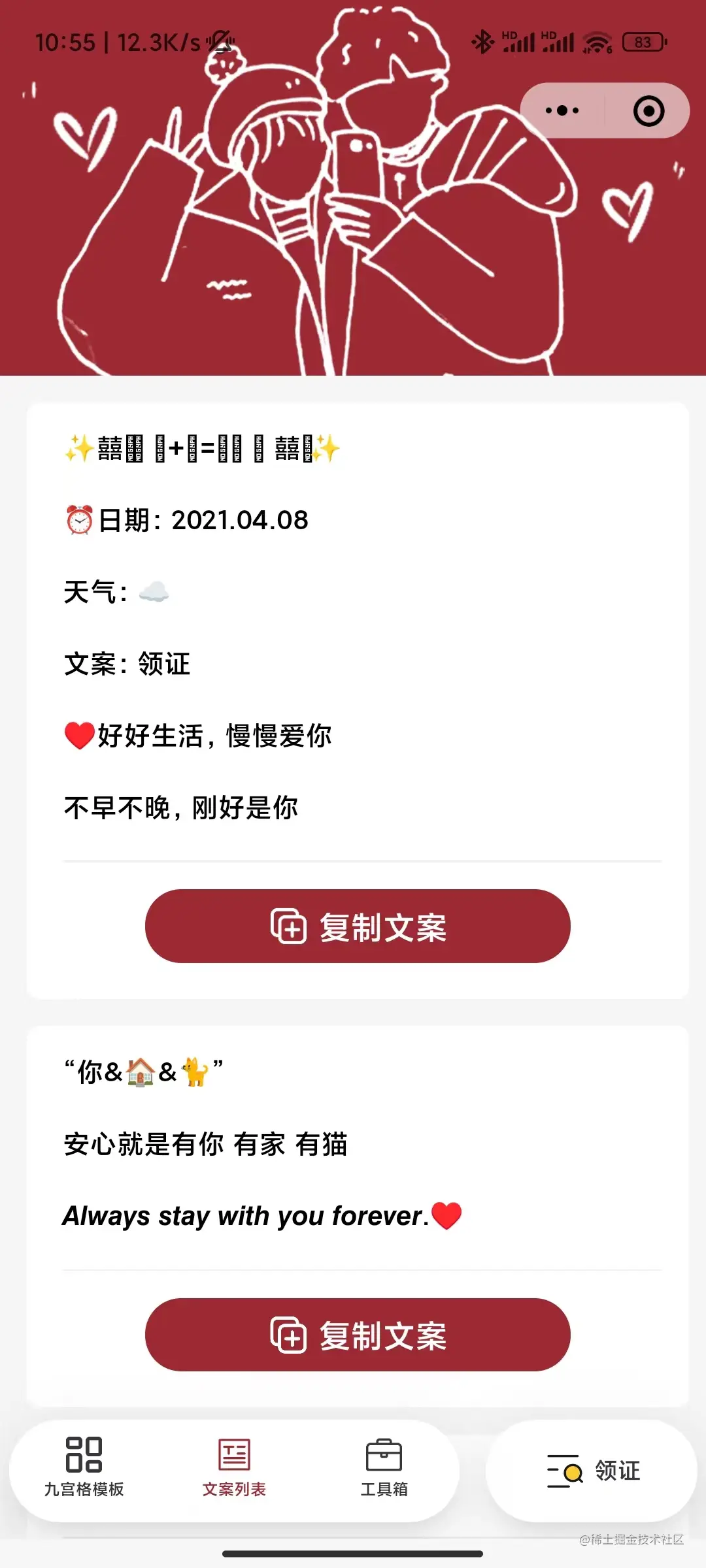Open the mini program more options menu
The image size is (706, 1568).
click(x=561, y=110)
